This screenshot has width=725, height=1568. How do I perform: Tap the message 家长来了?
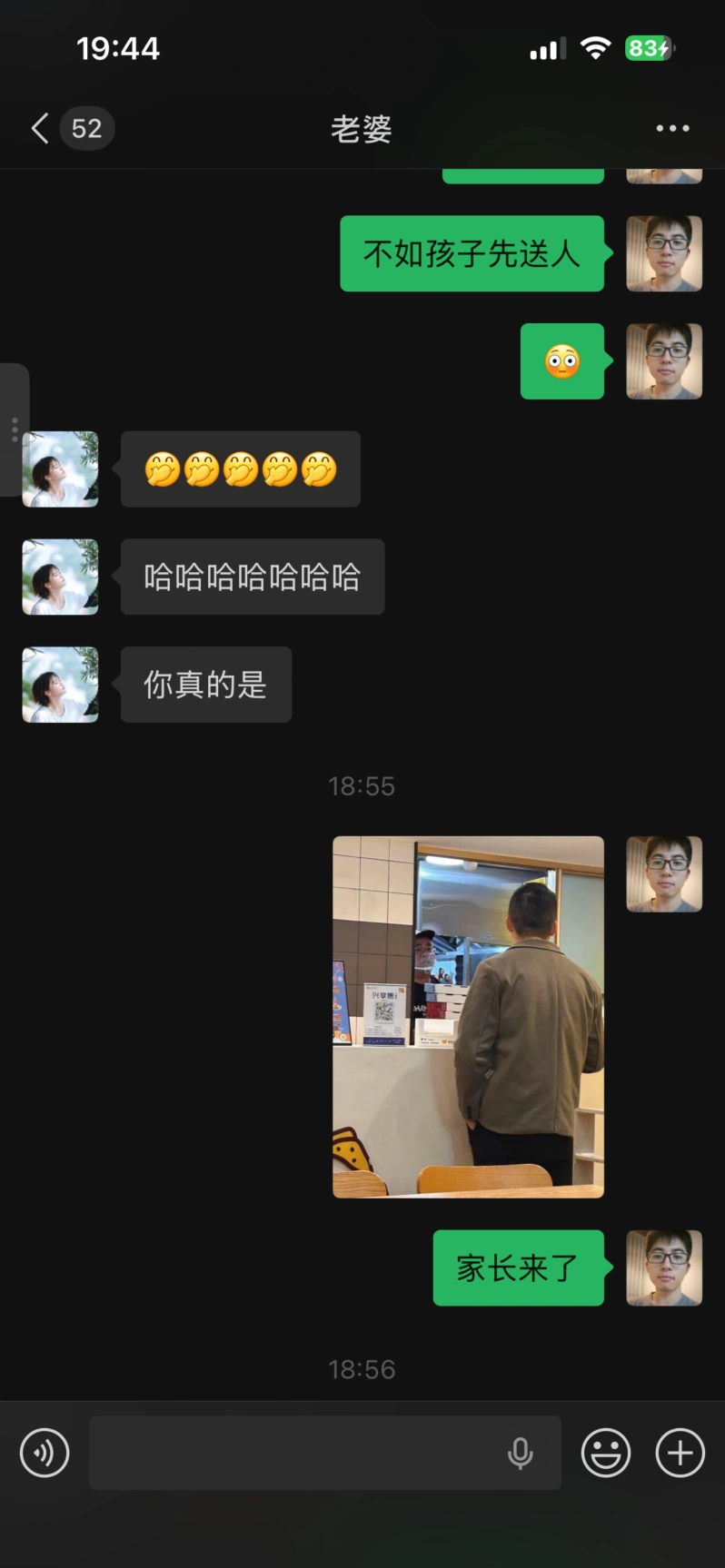pos(518,1269)
